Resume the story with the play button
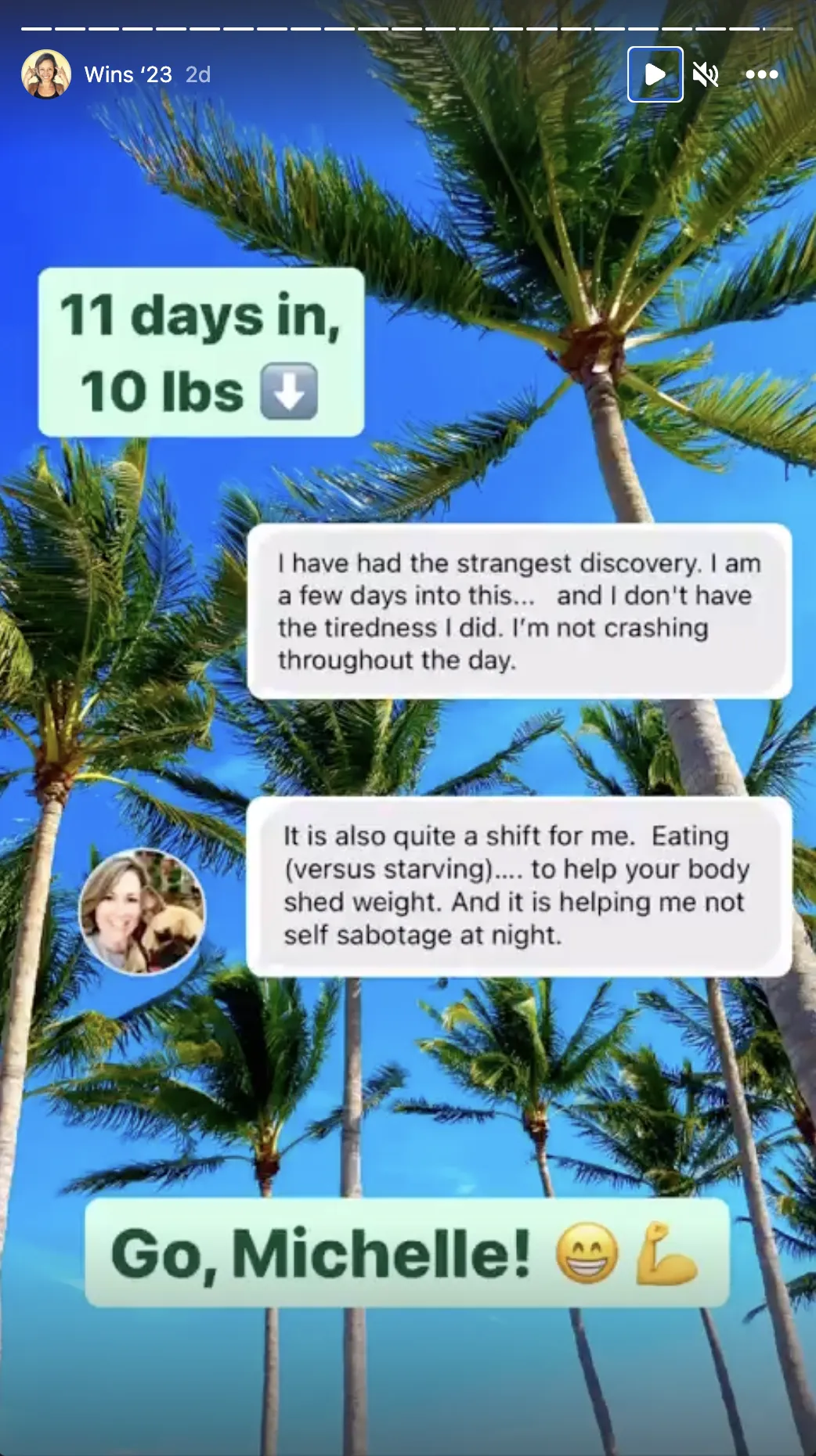The image size is (816, 1456). coord(655,74)
